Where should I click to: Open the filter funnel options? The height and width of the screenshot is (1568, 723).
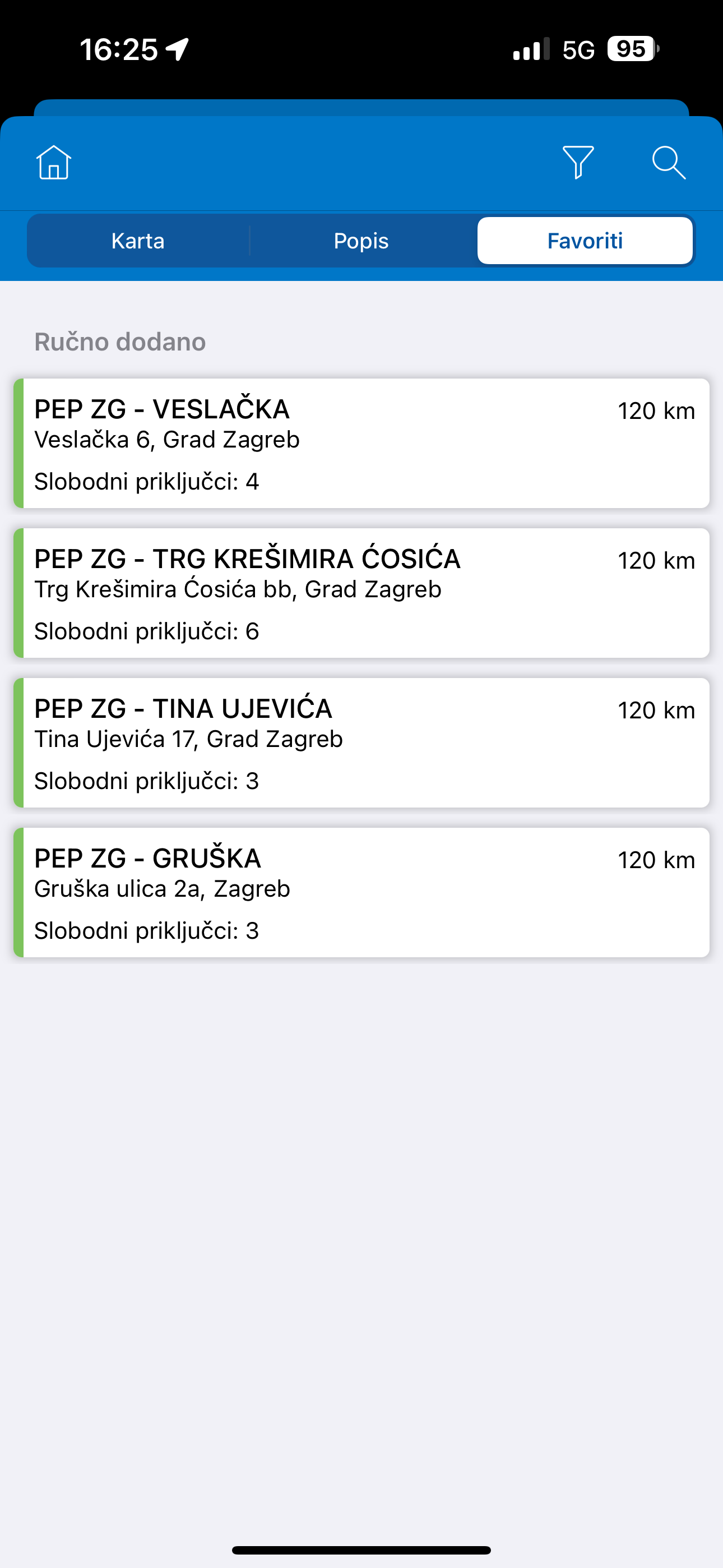[577, 163]
